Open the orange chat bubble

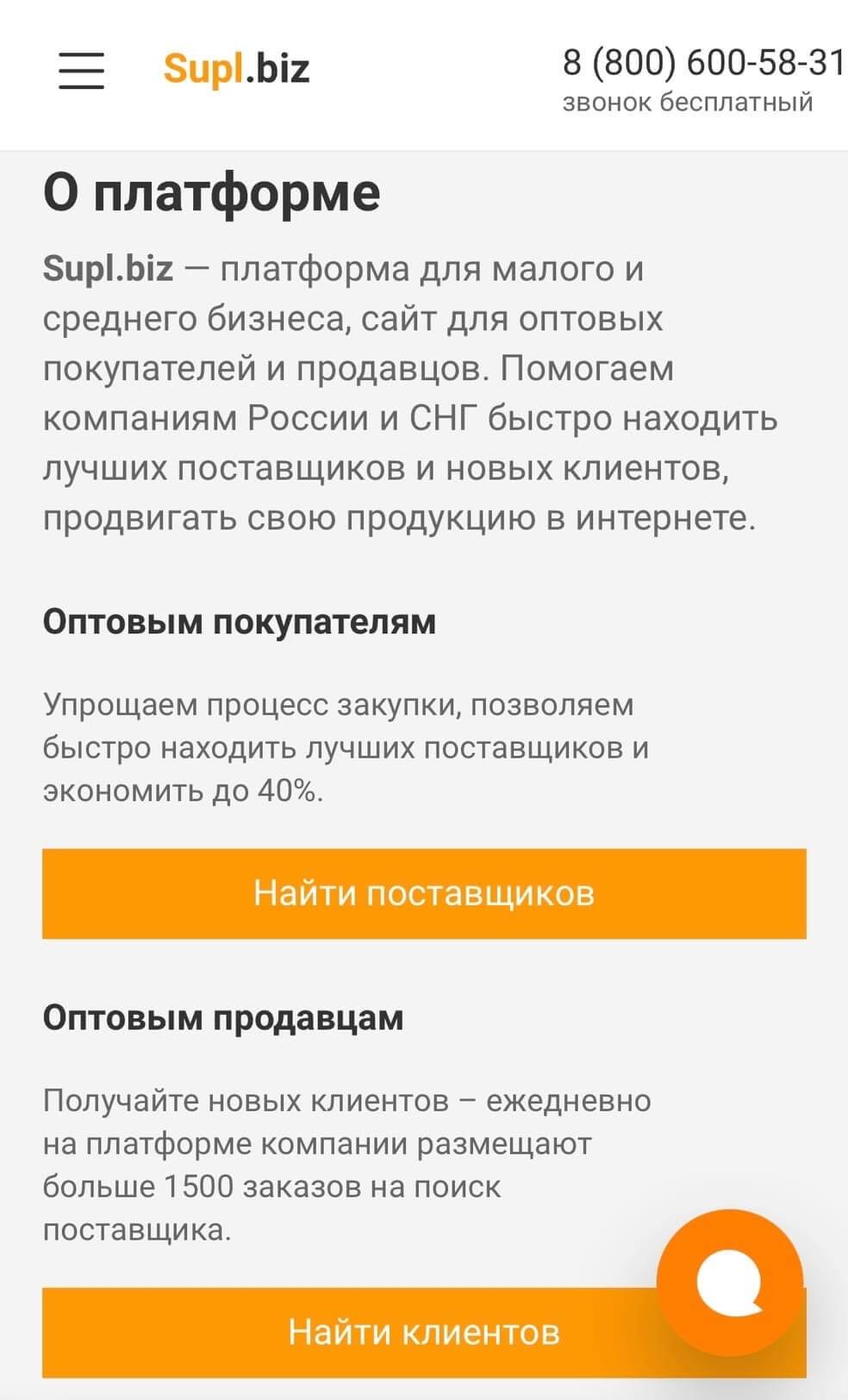(729, 1282)
